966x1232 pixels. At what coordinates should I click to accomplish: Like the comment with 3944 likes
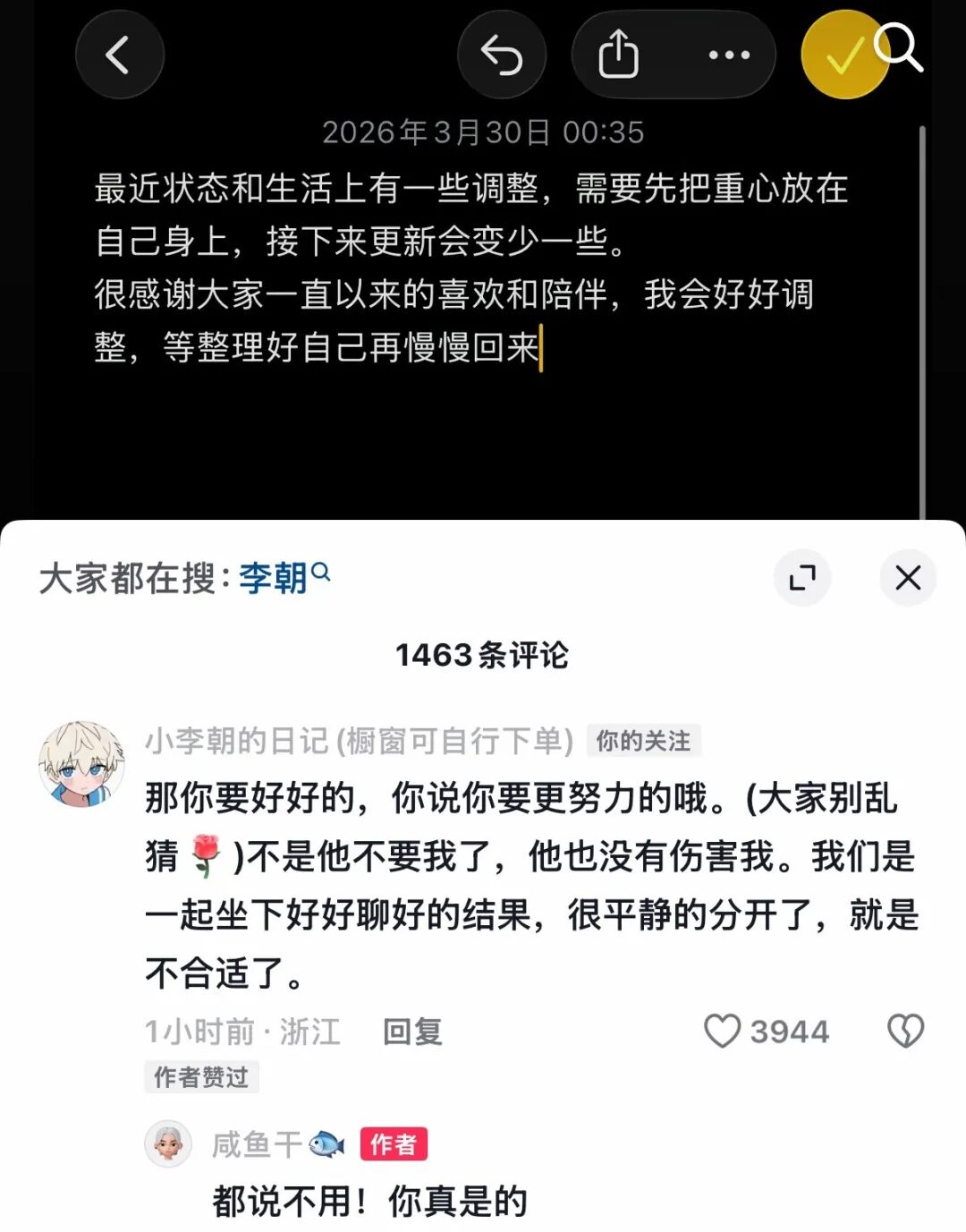tap(723, 1031)
